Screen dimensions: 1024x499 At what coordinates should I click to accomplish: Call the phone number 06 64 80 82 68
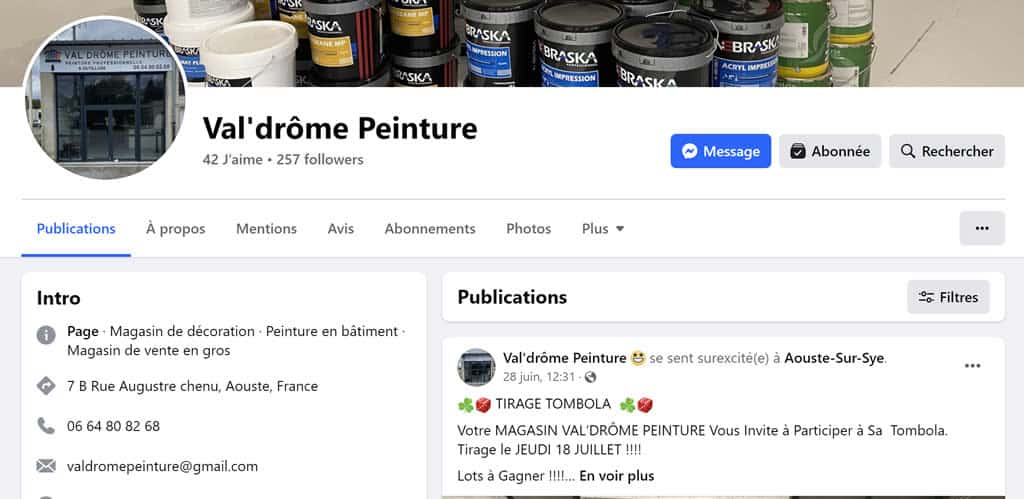point(113,426)
